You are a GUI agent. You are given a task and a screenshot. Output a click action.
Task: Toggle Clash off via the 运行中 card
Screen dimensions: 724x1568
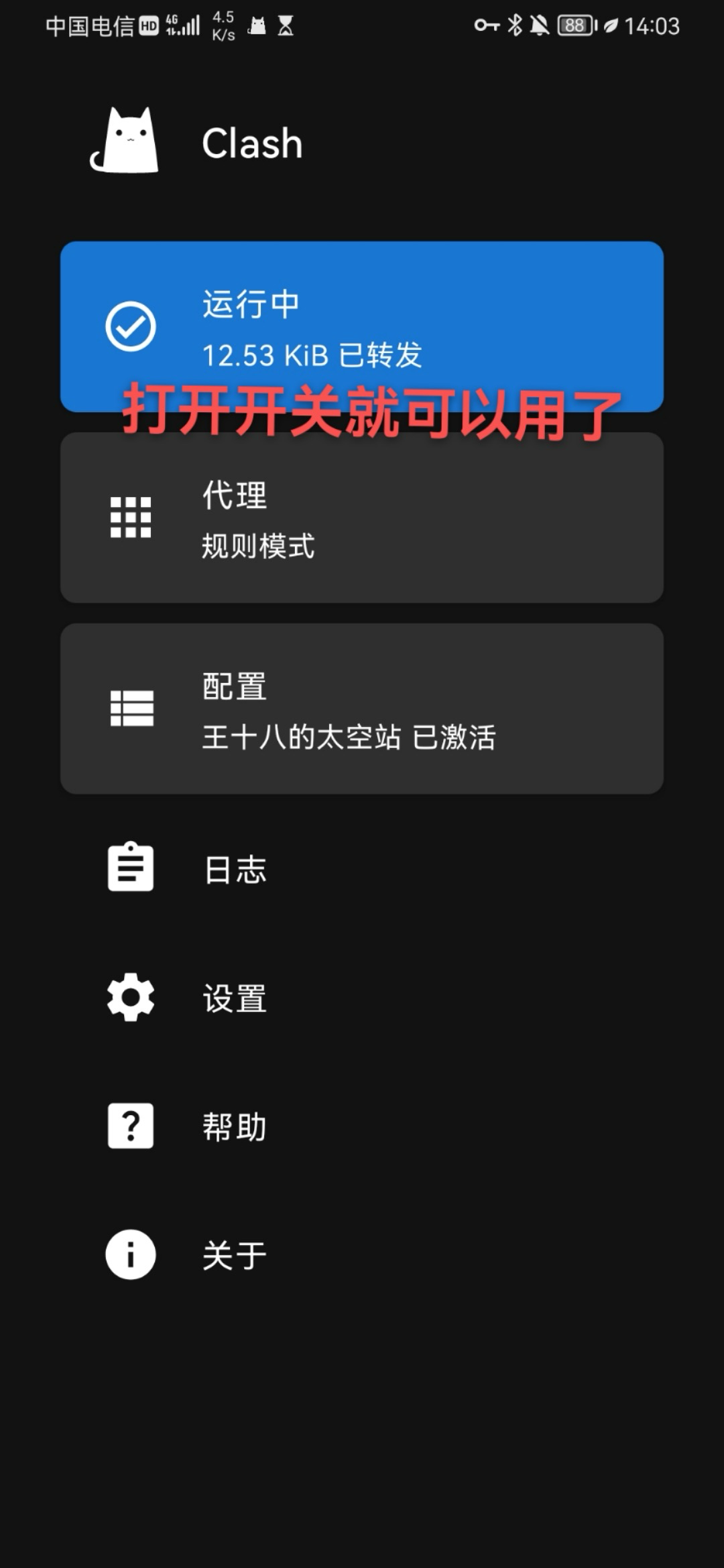tap(362, 326)
